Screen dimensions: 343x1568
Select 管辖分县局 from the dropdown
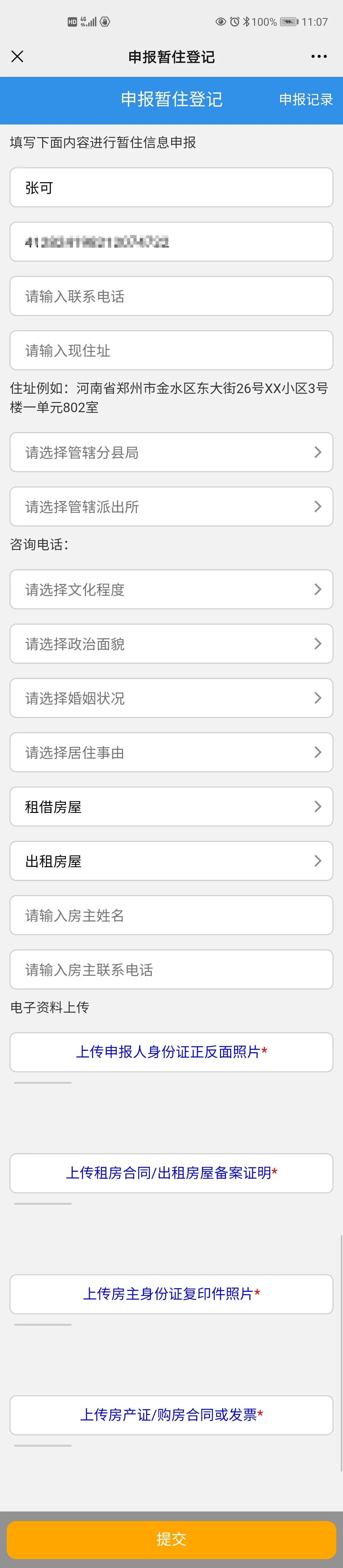(171, 452)
